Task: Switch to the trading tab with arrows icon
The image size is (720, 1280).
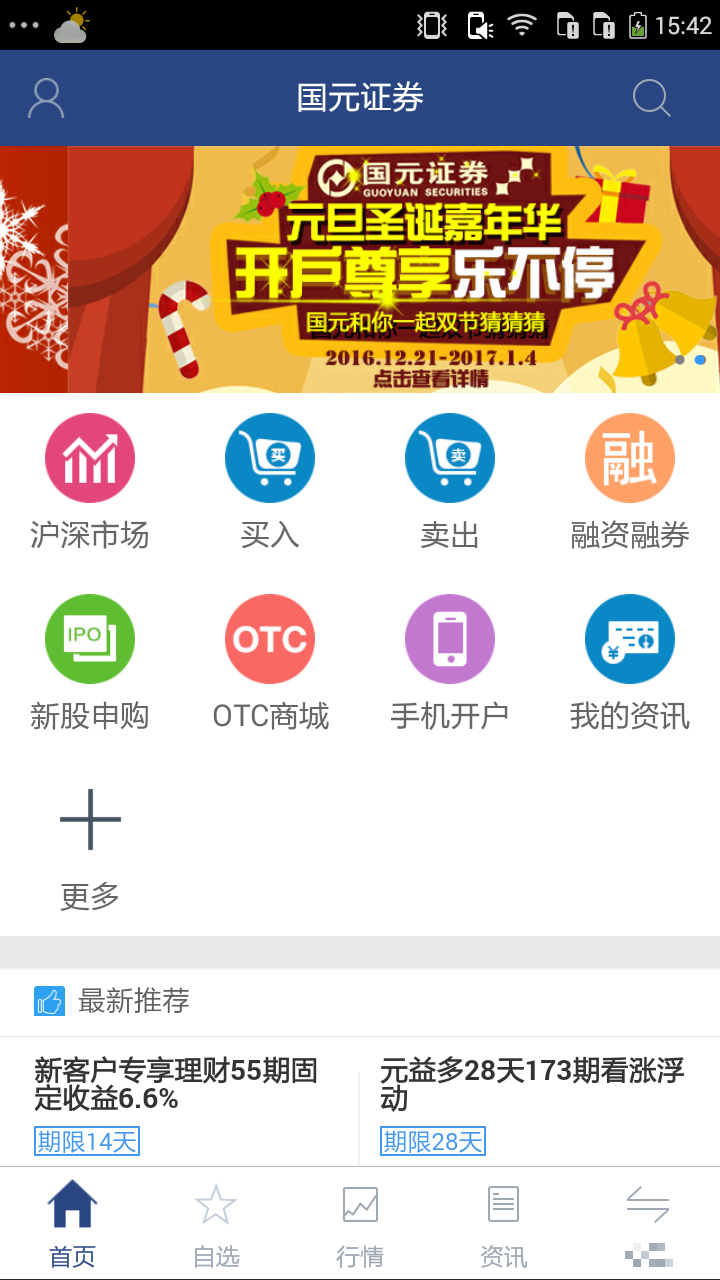Action: pos(648,1223)
